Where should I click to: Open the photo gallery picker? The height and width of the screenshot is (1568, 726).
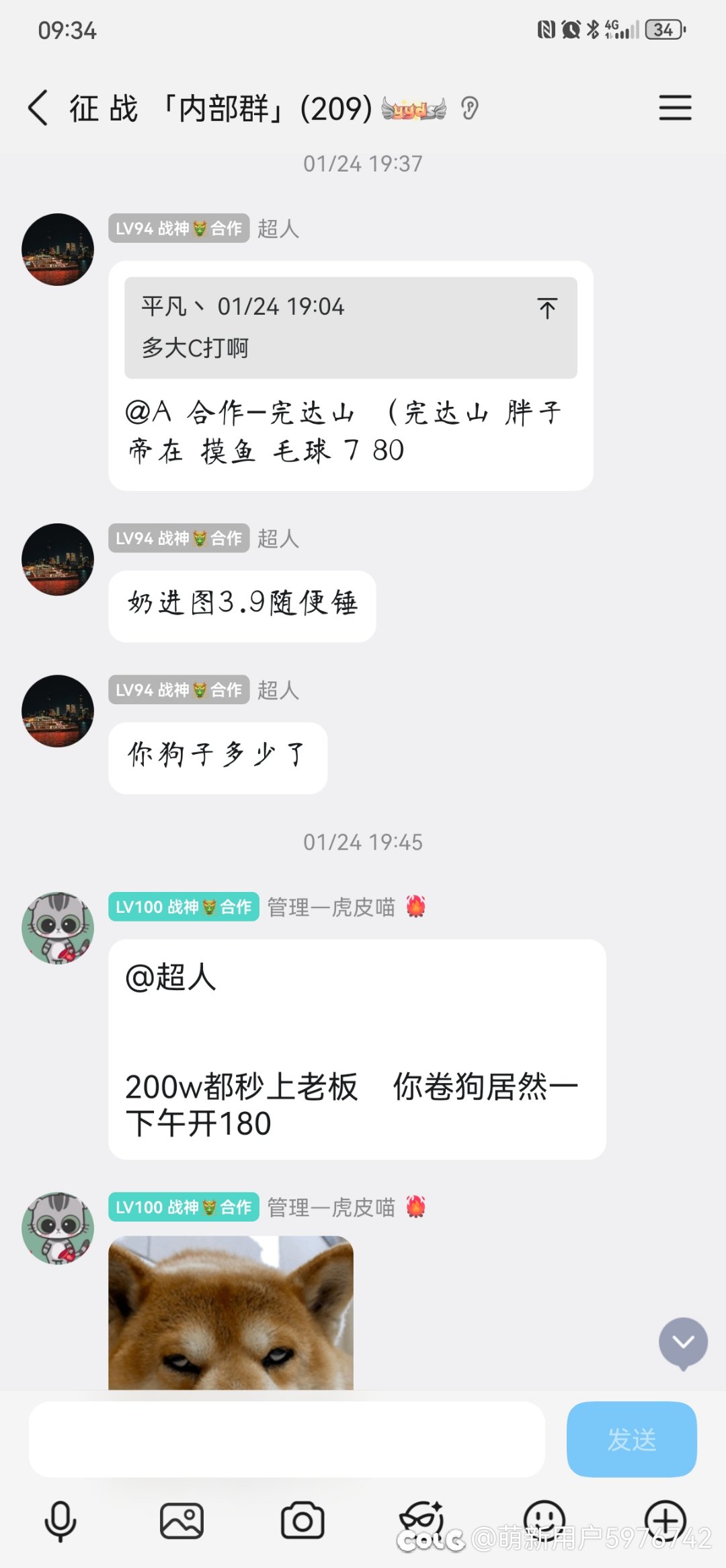182,1520
